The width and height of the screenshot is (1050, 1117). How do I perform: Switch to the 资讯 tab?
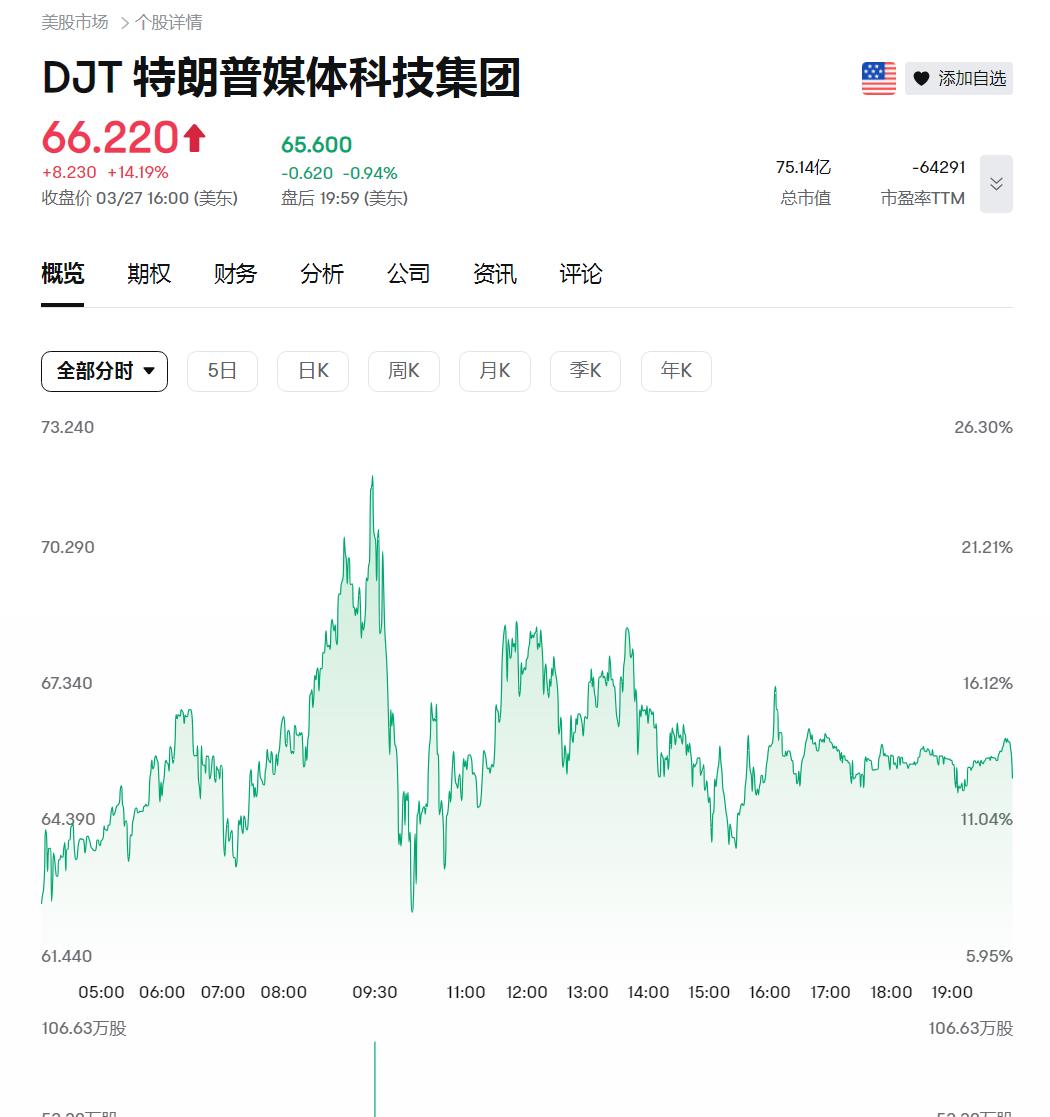pyautogui.click(x=495, y=274)
